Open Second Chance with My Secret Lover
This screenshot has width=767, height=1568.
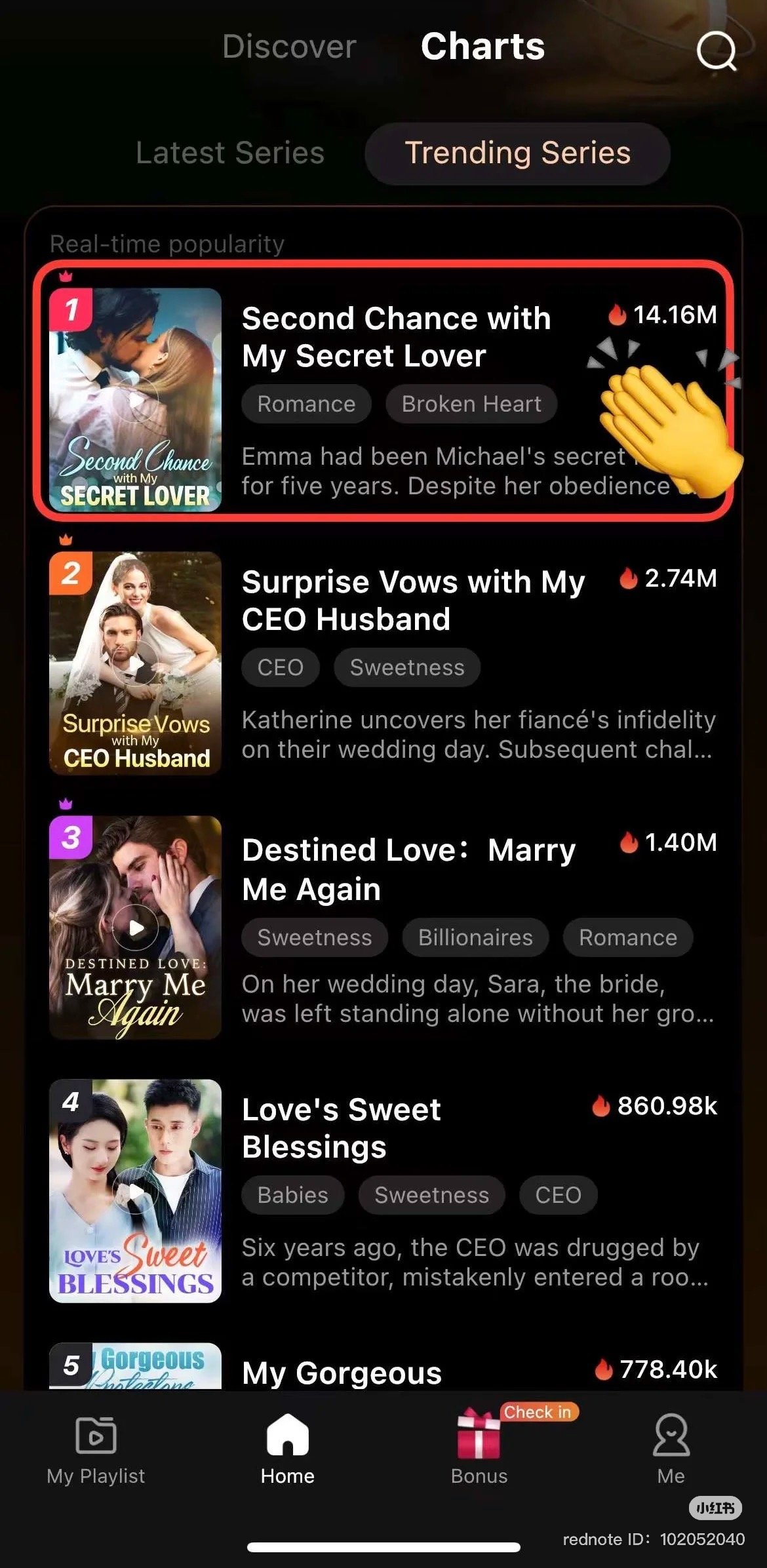pyautogui.click(x=383, y=391)
